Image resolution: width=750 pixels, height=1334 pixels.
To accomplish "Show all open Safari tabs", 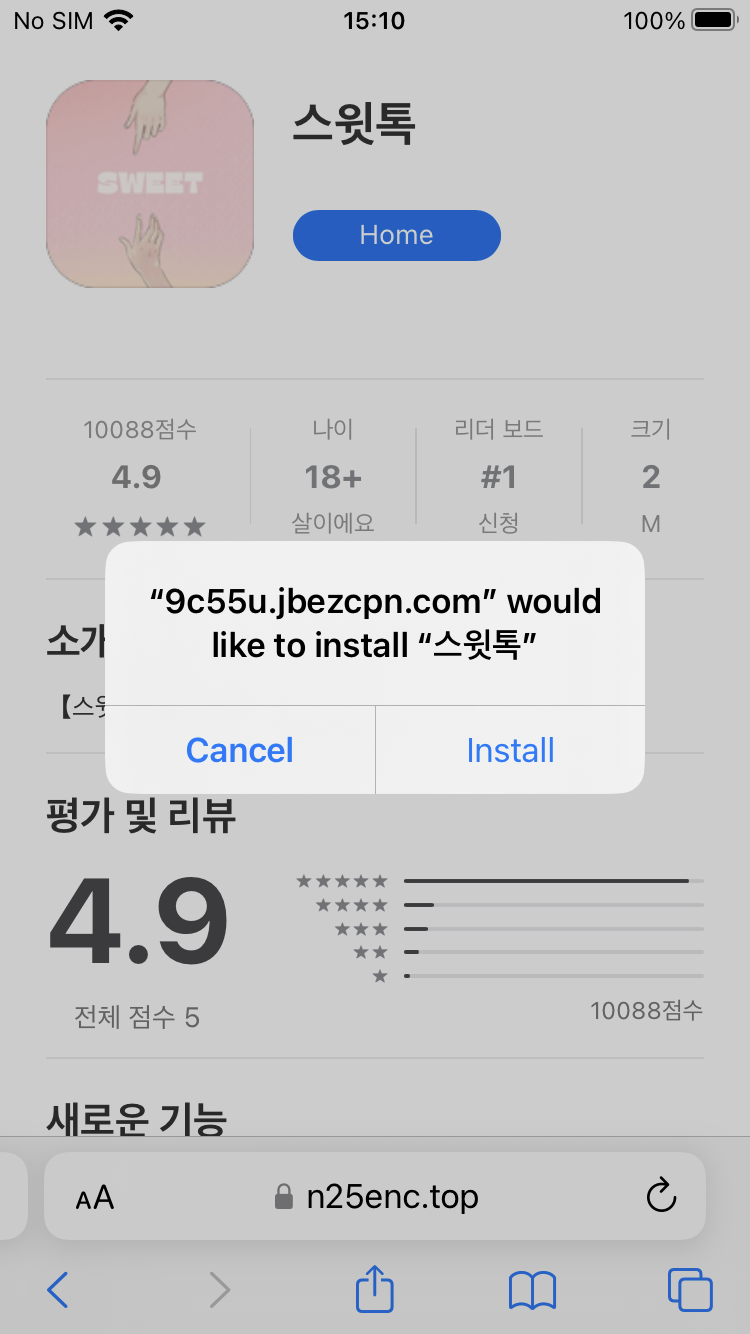I will (689, 1290).
